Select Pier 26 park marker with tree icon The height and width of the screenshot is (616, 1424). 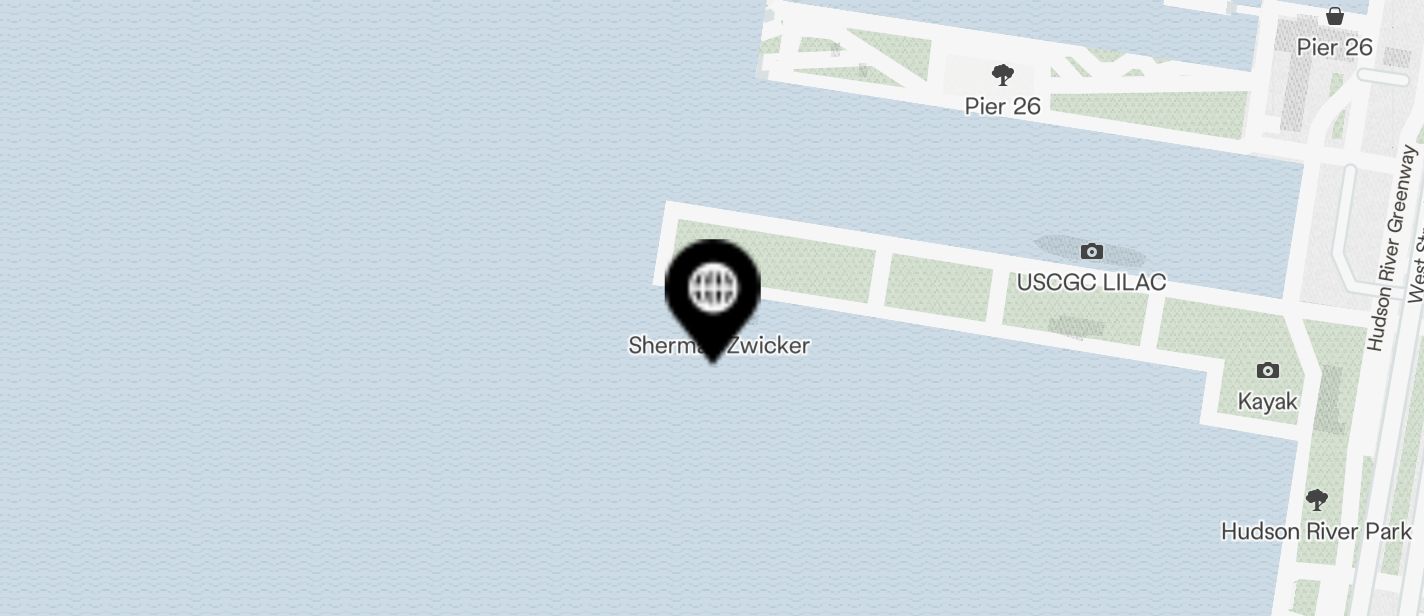coord(1002,75)
